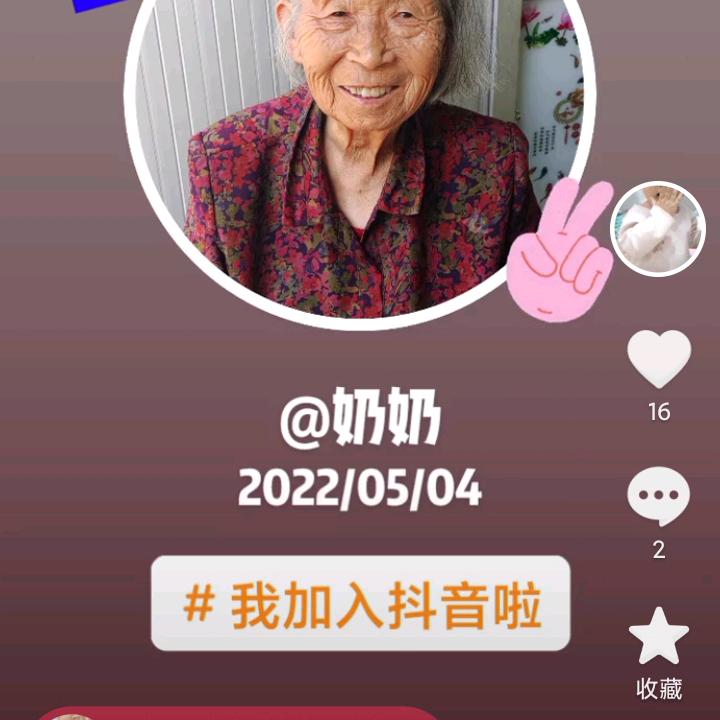Screen dimensions: 720x720
Task: Open the comments on this video
Action: click(658, 498)
